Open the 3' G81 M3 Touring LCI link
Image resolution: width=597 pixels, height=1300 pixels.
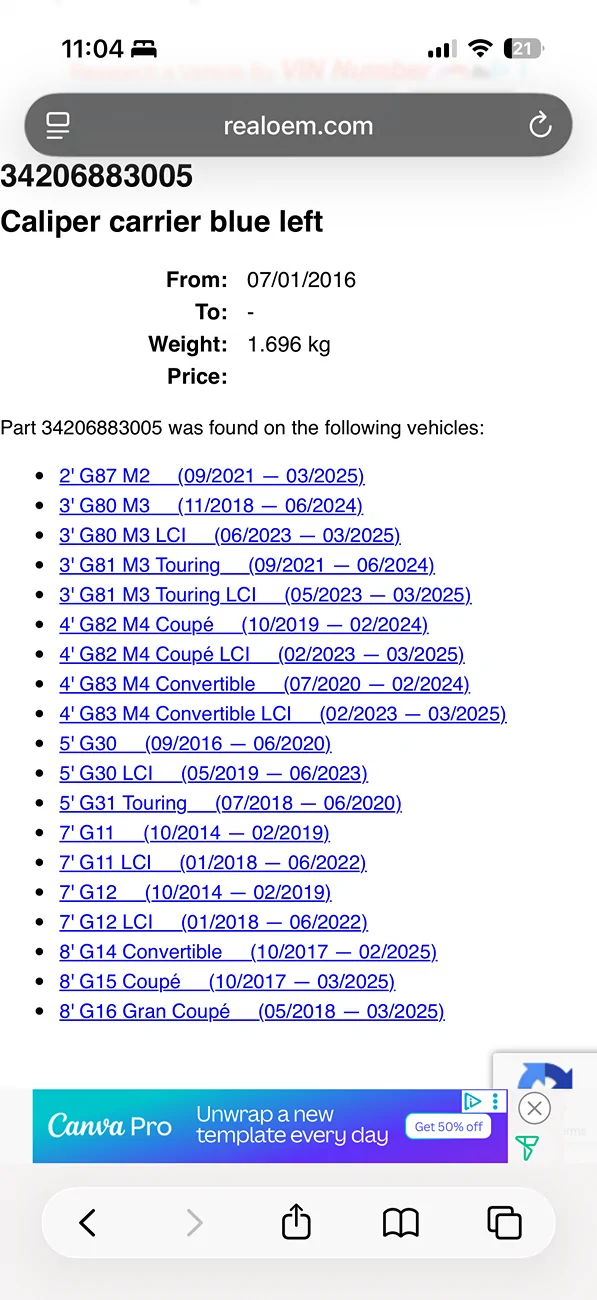coord(265,595)
